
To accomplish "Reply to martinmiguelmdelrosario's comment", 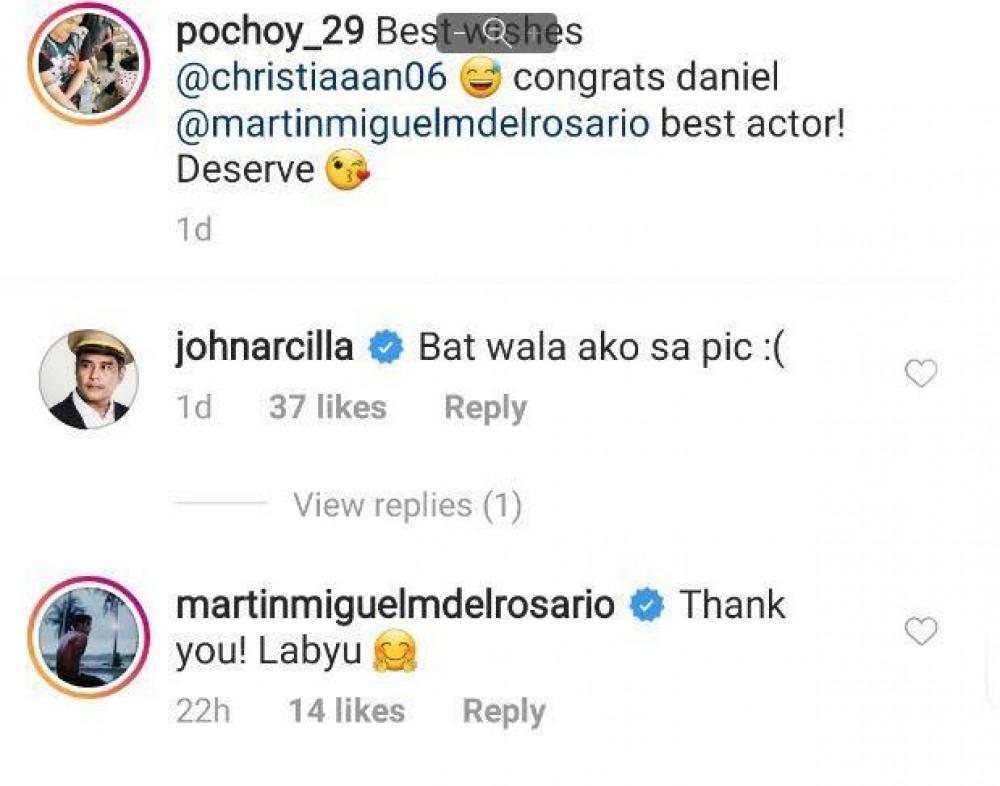I will [x=503, y=711].
